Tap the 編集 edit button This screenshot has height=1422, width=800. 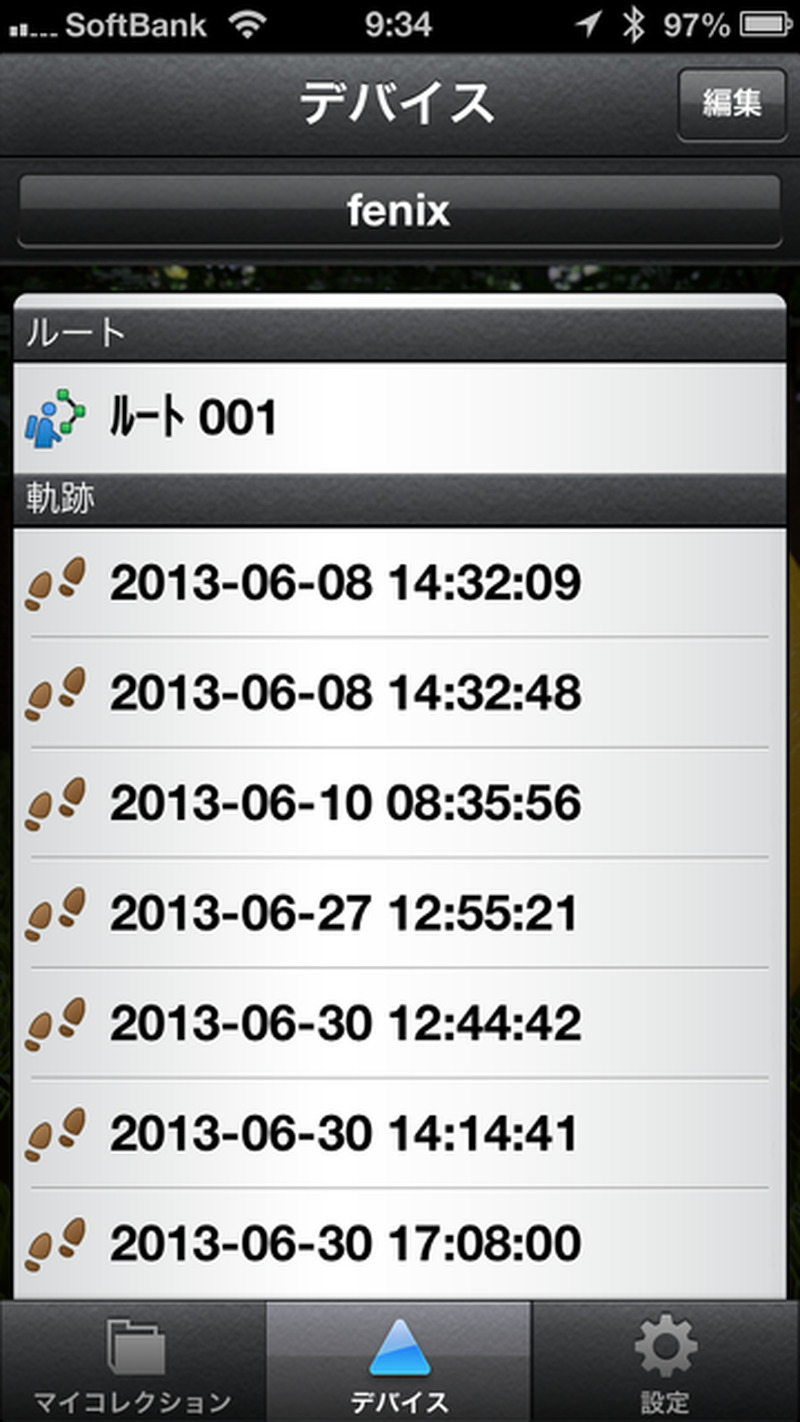[732, 104]
